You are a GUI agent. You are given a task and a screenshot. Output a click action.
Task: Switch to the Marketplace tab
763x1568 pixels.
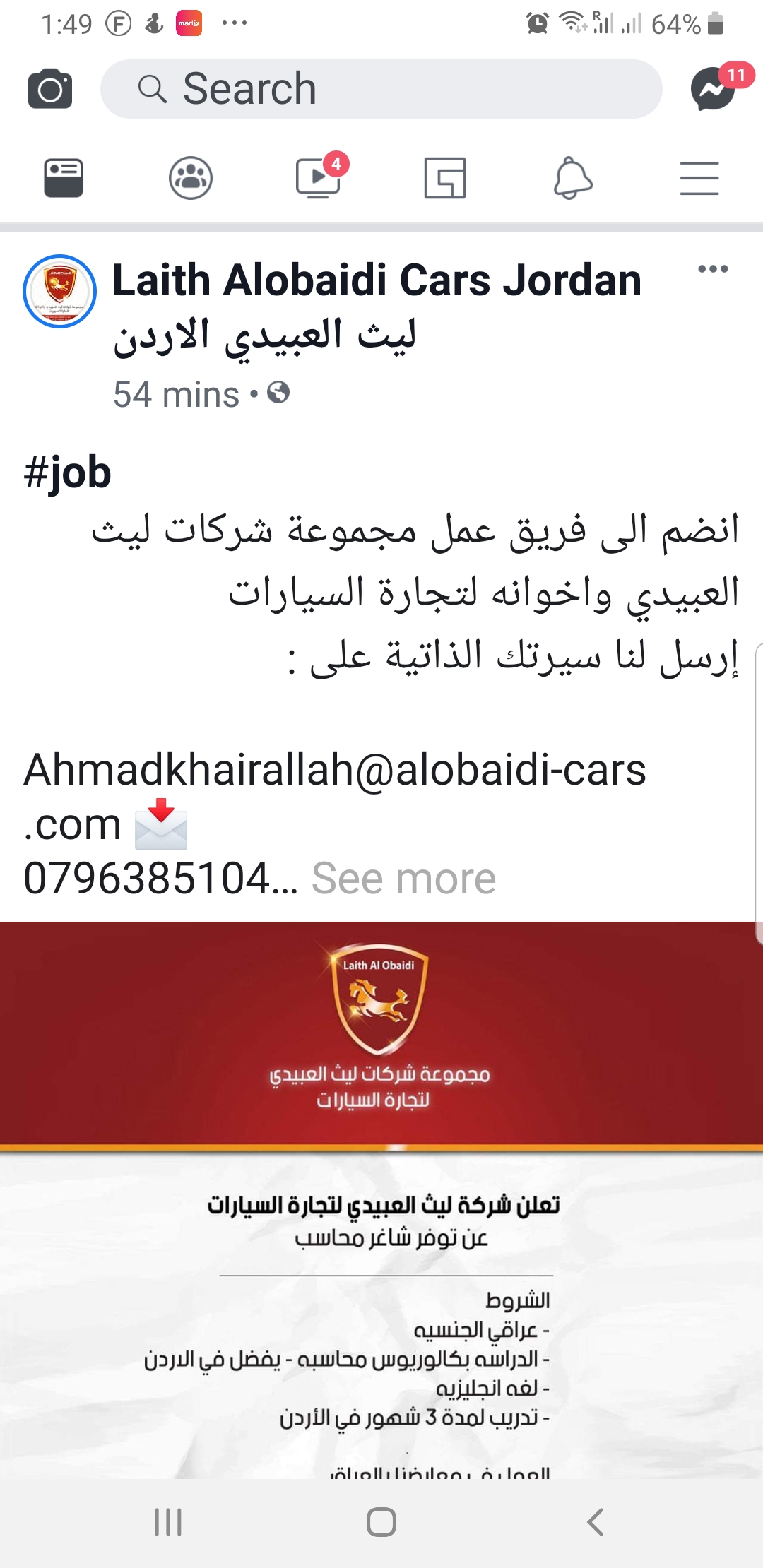click(x=445, y=178)
